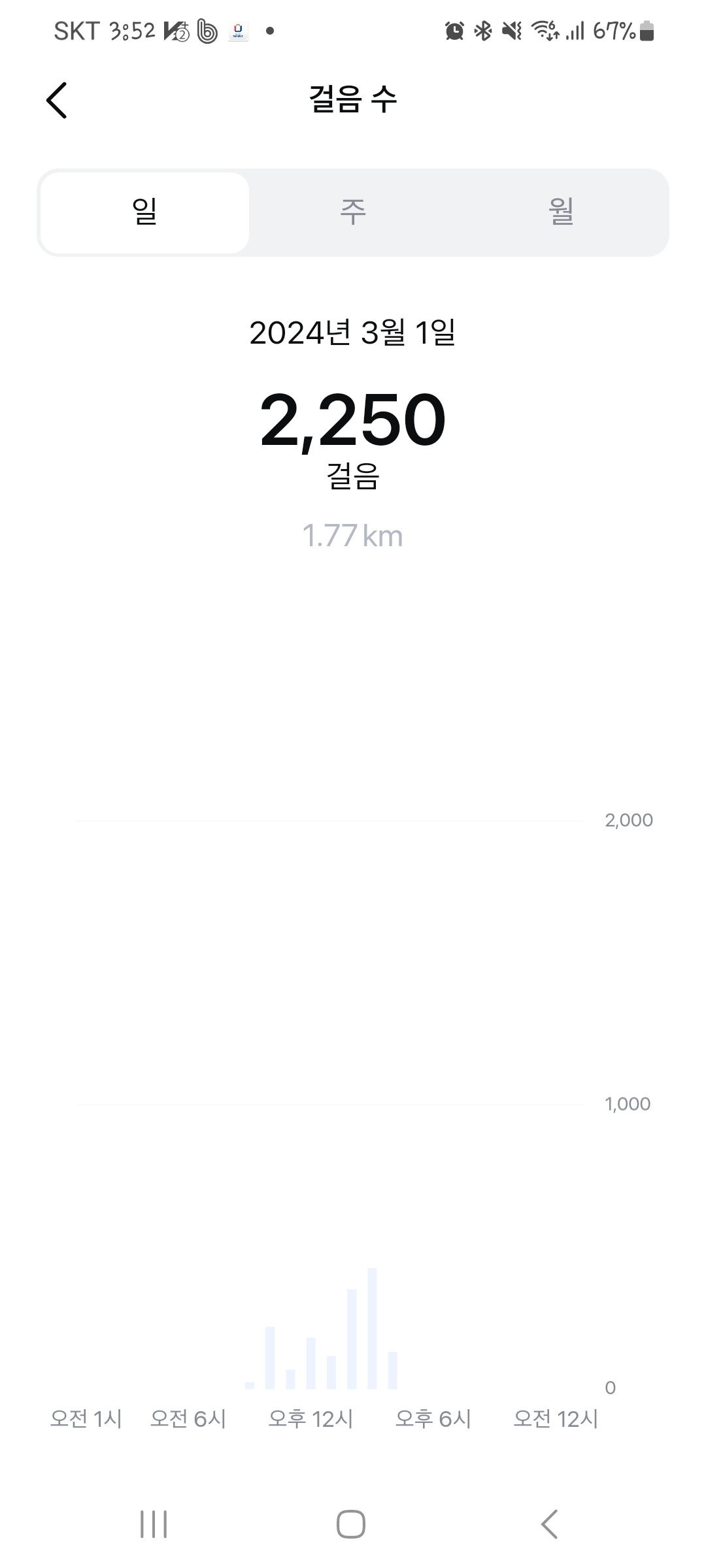Switch to the 주 weekly tab
706x1568 pixels.
(353, 212)
